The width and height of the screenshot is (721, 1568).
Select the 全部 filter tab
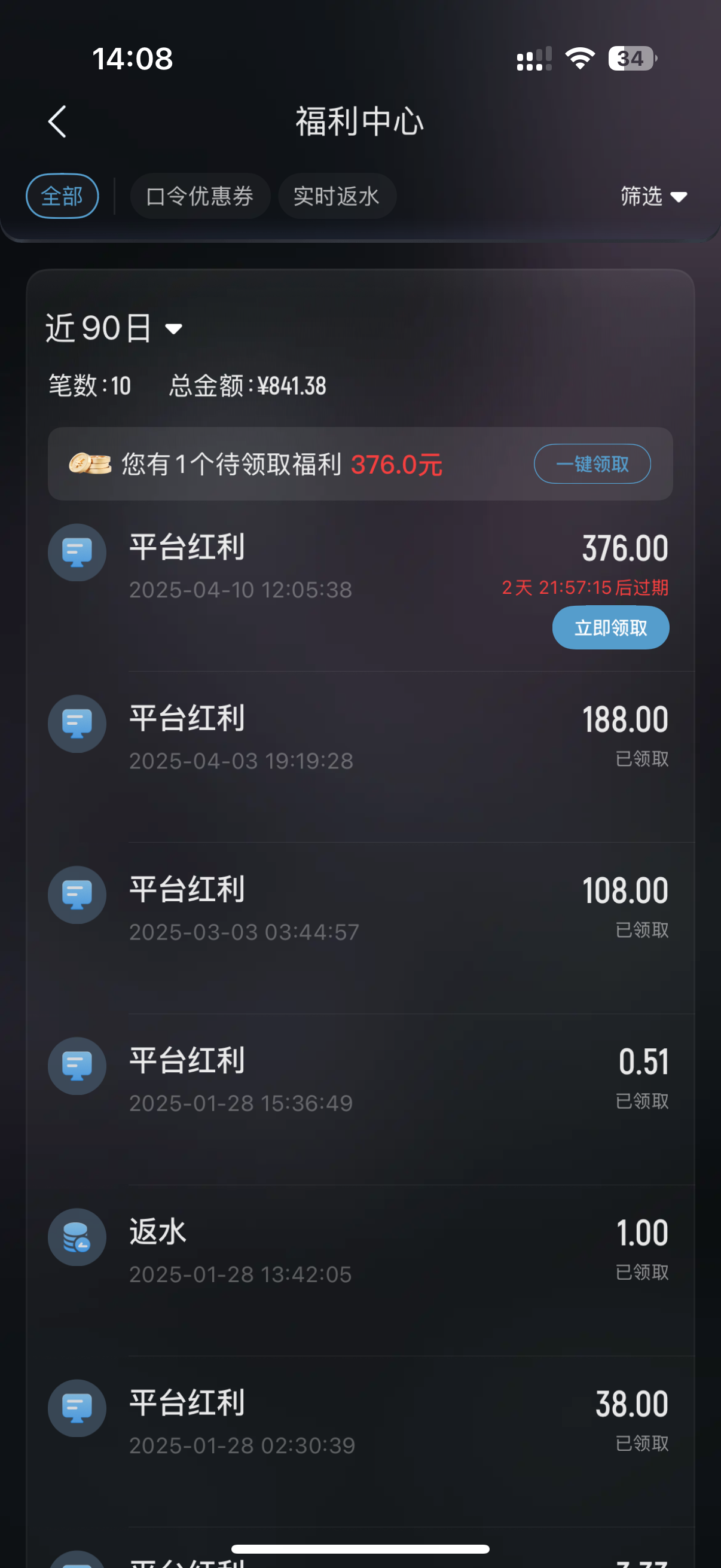(x=62, y=196)
